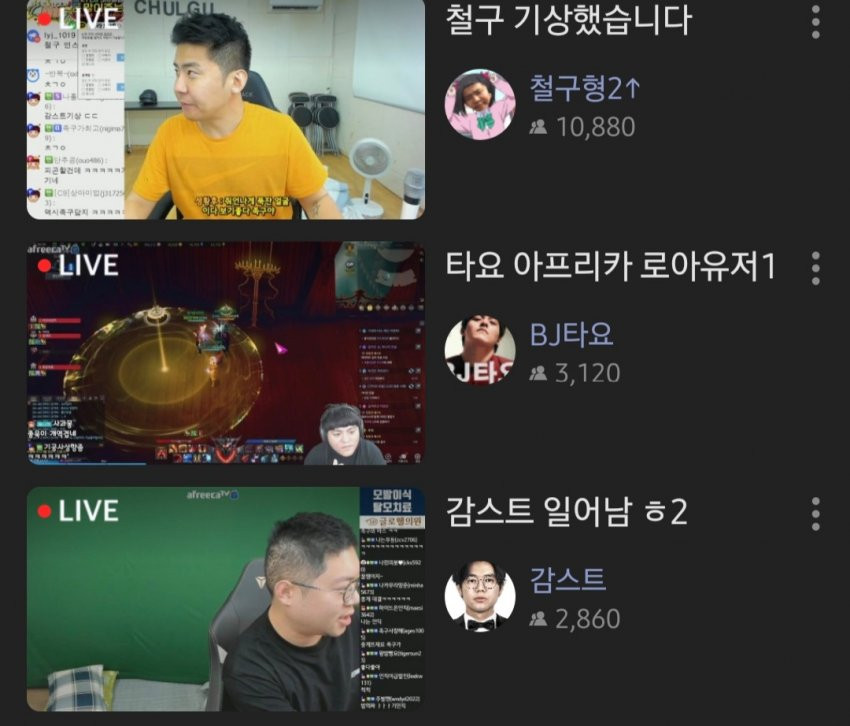View BJ타요 channel avatar
This screenshot has height=726, width=850.
[480, 351]
